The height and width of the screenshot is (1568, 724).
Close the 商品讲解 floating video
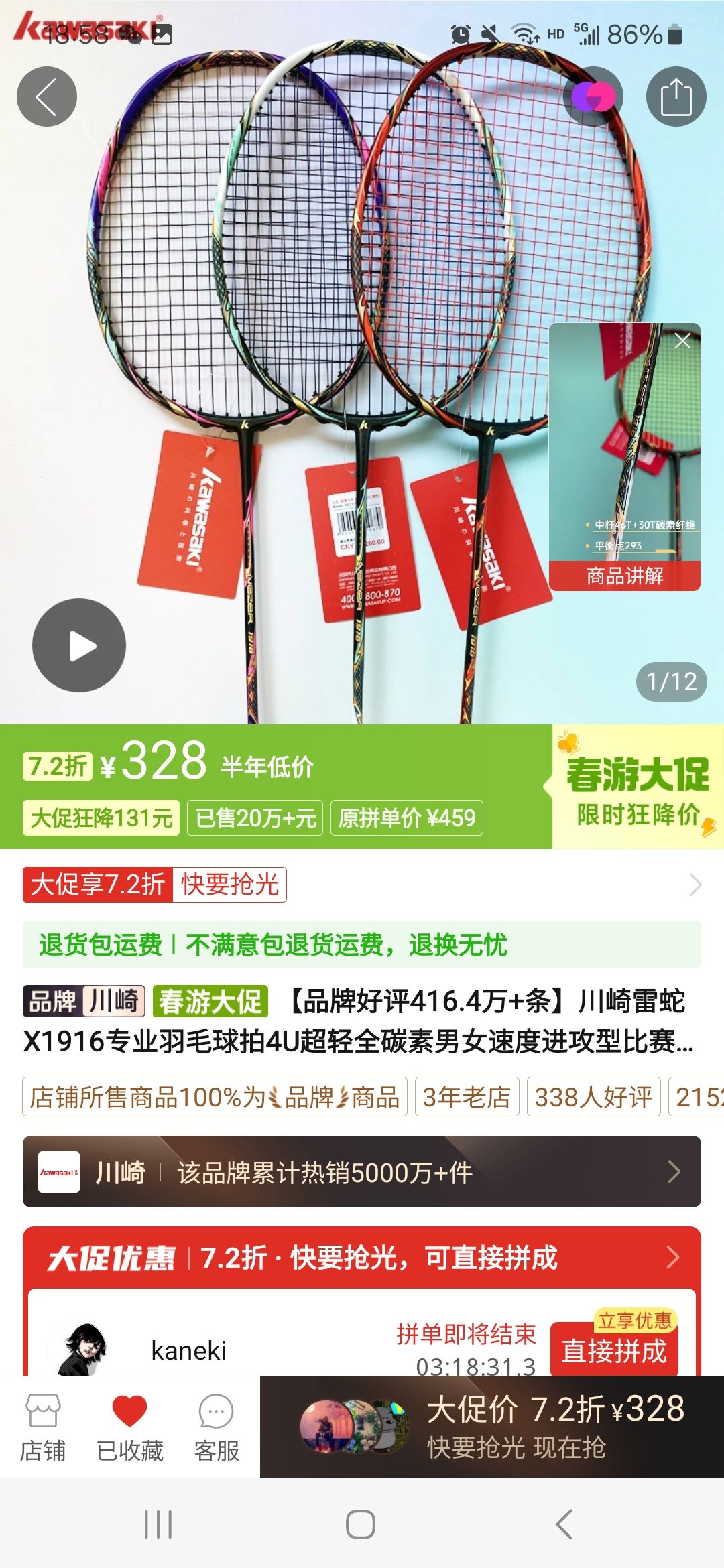682,341
